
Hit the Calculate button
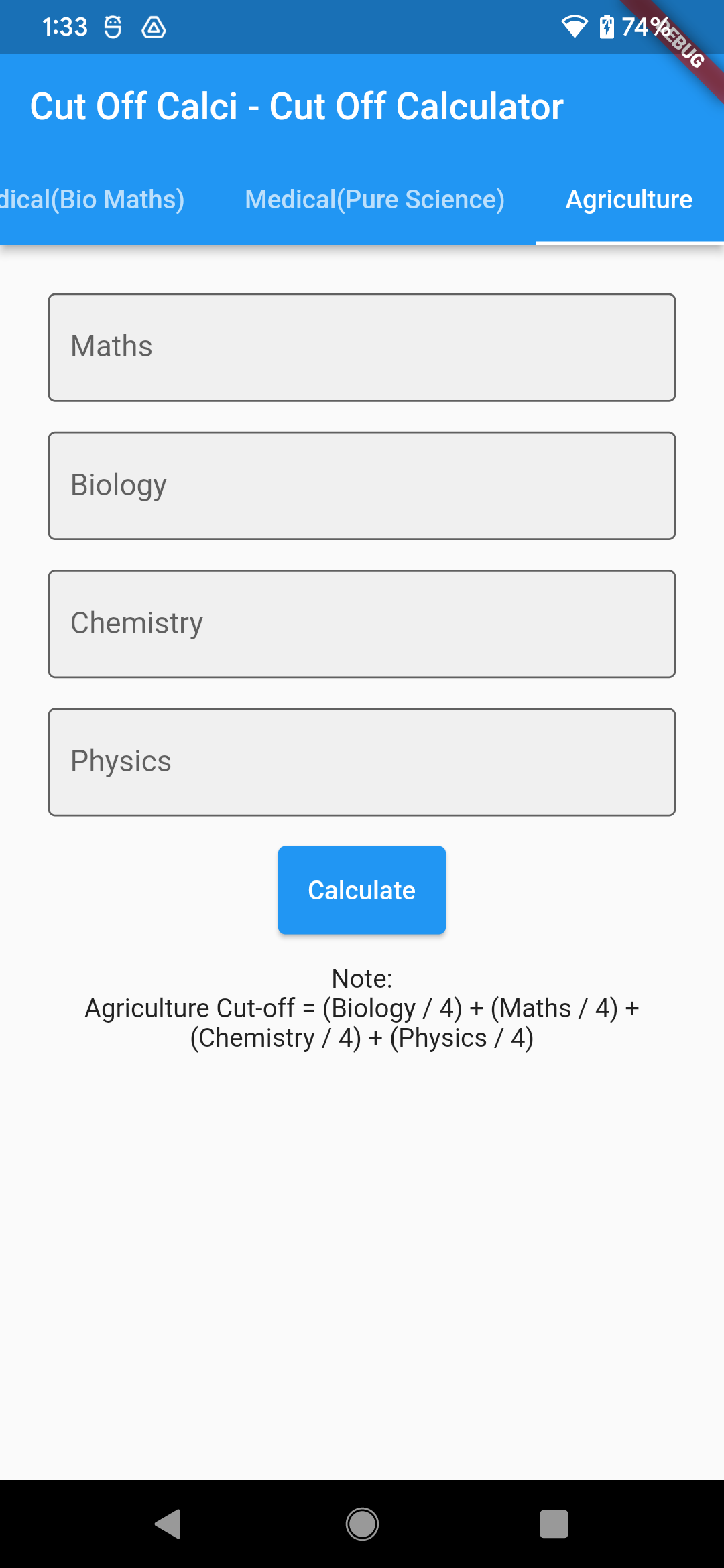[362, 890]
